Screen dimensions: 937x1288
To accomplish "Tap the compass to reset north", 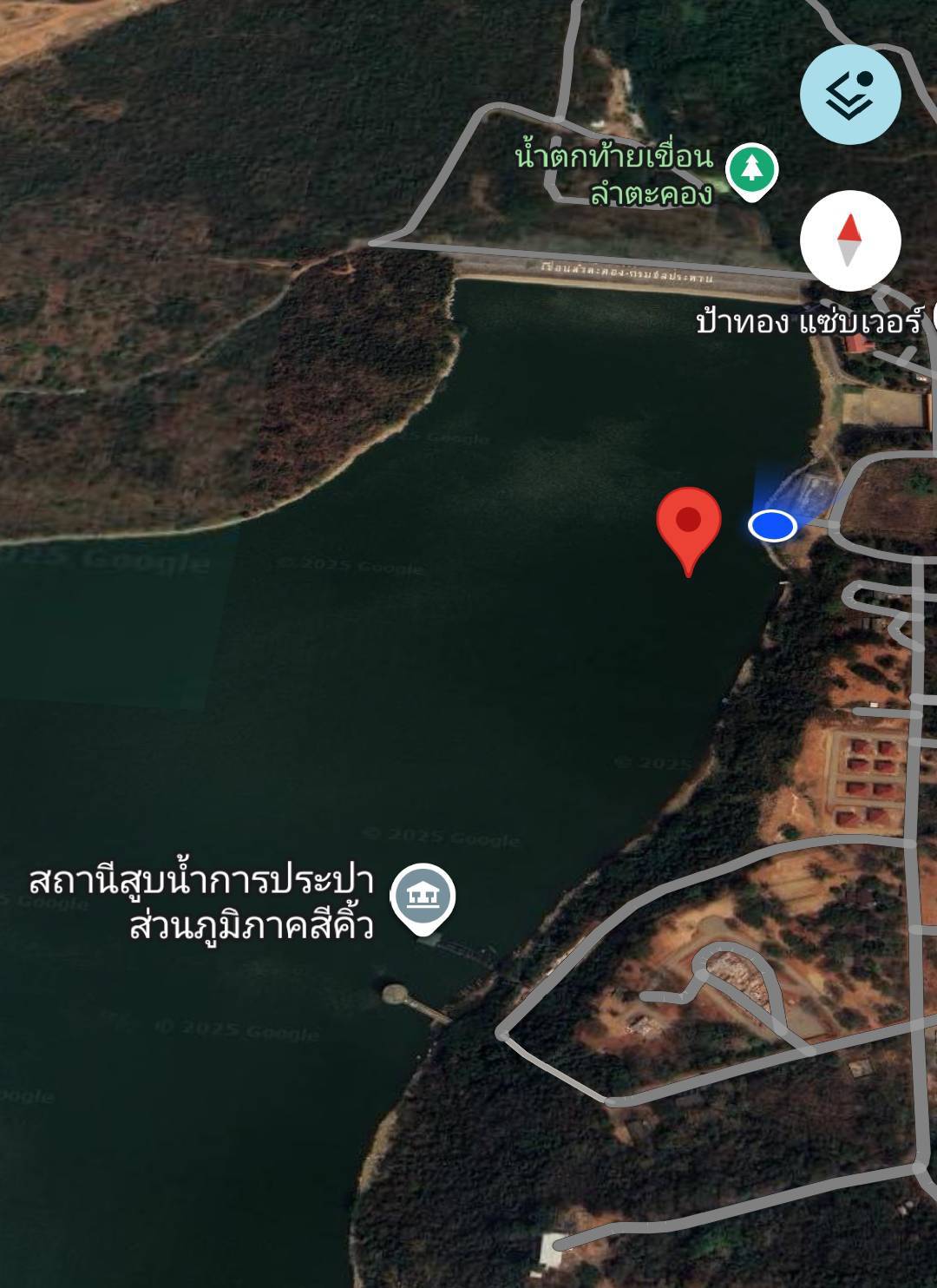I will click(x=850, y=240).
